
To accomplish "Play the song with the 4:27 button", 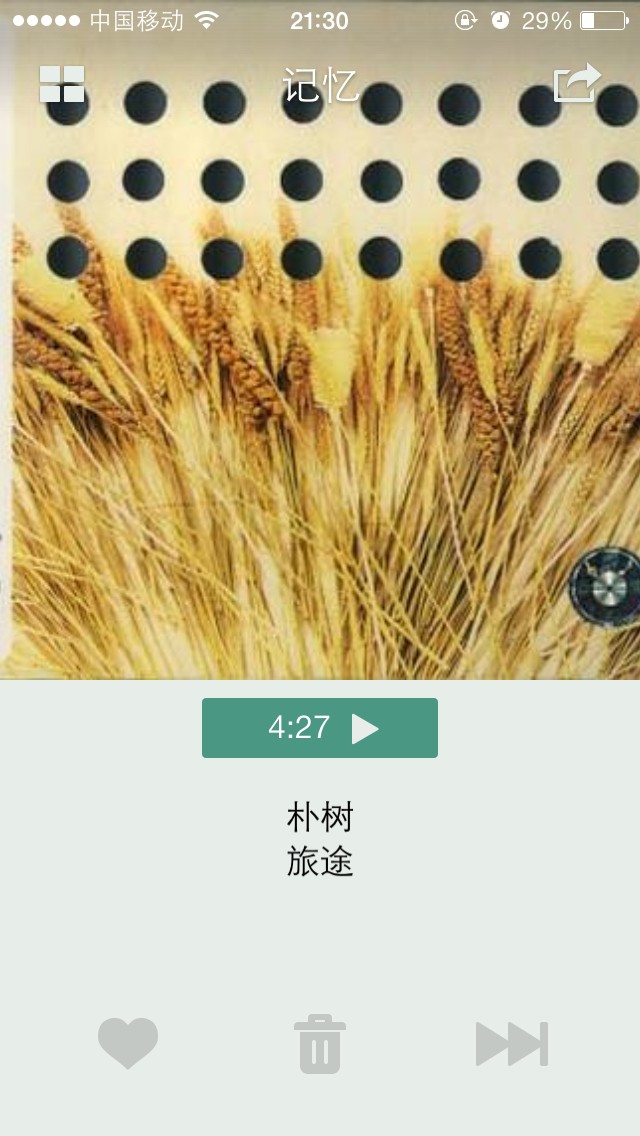I will point(320,728).
